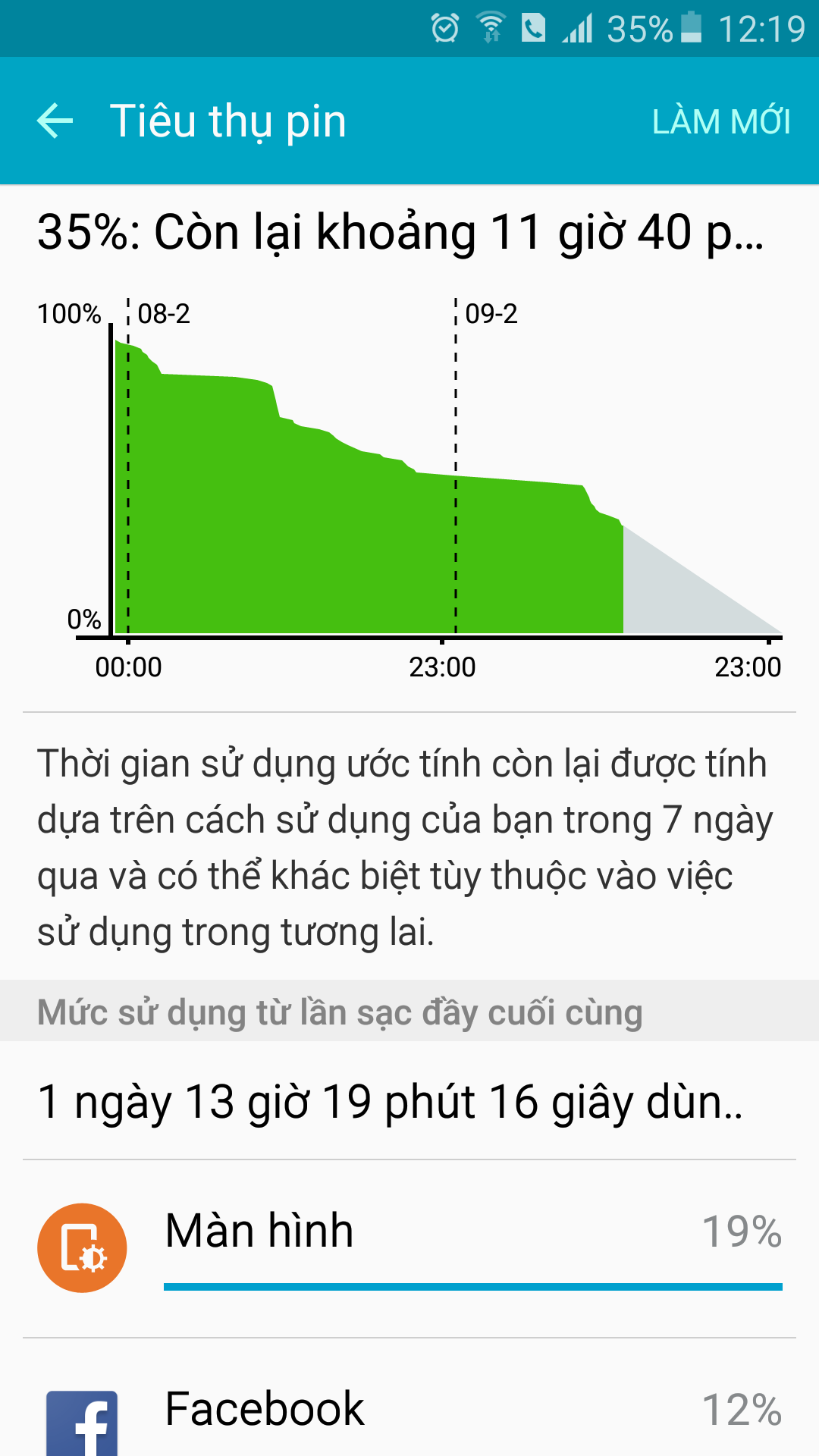Go back using the arrow icon
Screen dimensions: 819x1456
55,121
